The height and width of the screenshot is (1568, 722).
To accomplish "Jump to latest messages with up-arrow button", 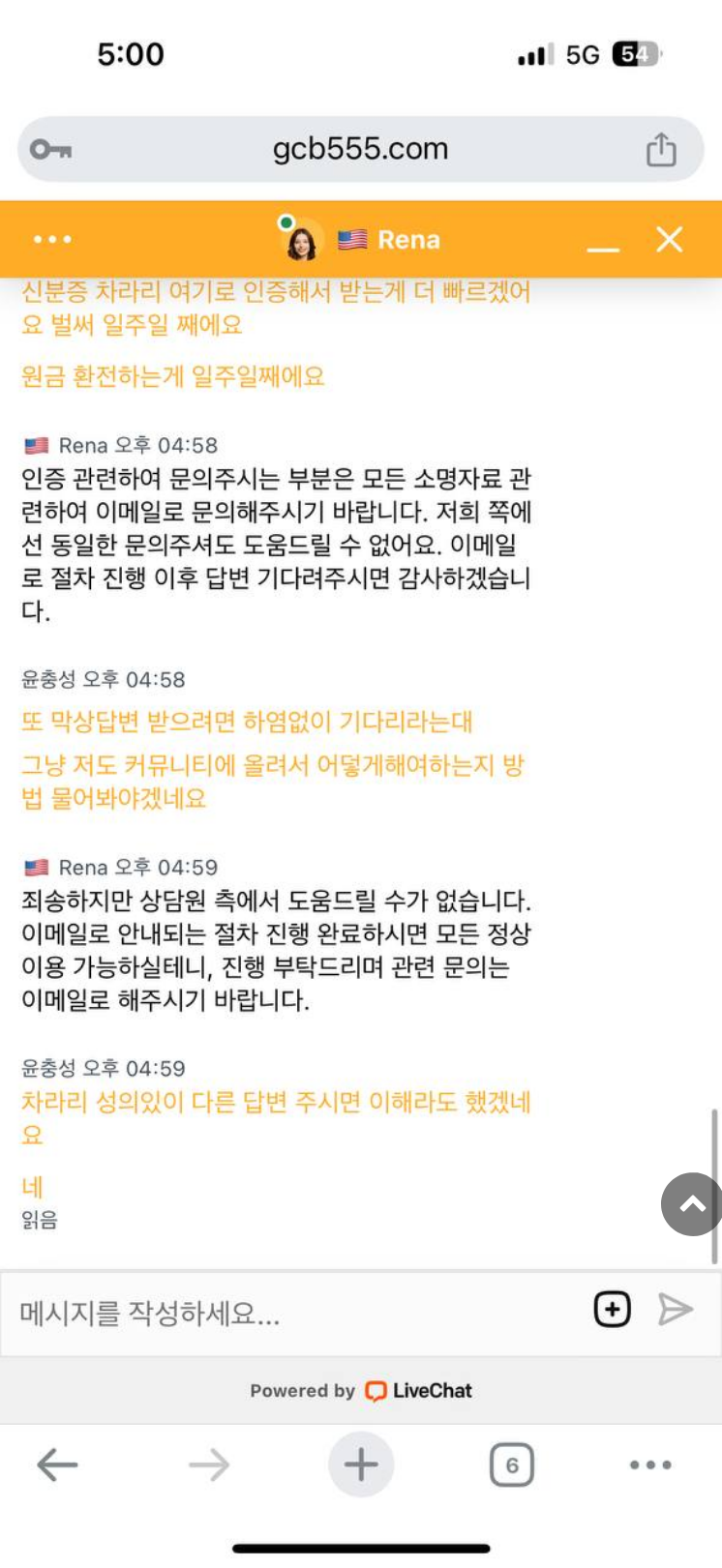I will click(x=691, y=1204).
